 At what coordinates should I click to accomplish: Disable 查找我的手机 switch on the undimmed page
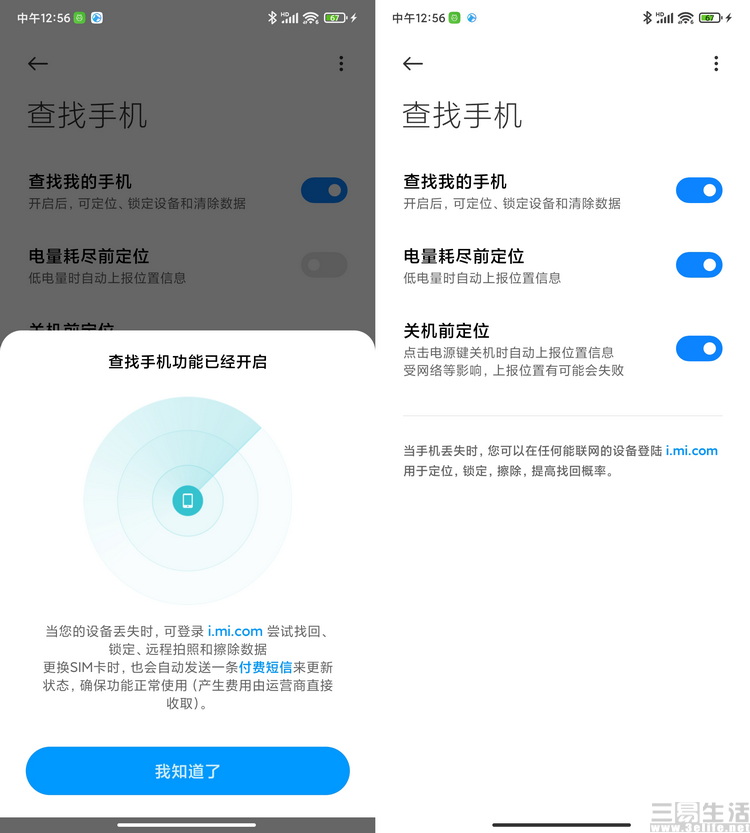tap(699, 190)
